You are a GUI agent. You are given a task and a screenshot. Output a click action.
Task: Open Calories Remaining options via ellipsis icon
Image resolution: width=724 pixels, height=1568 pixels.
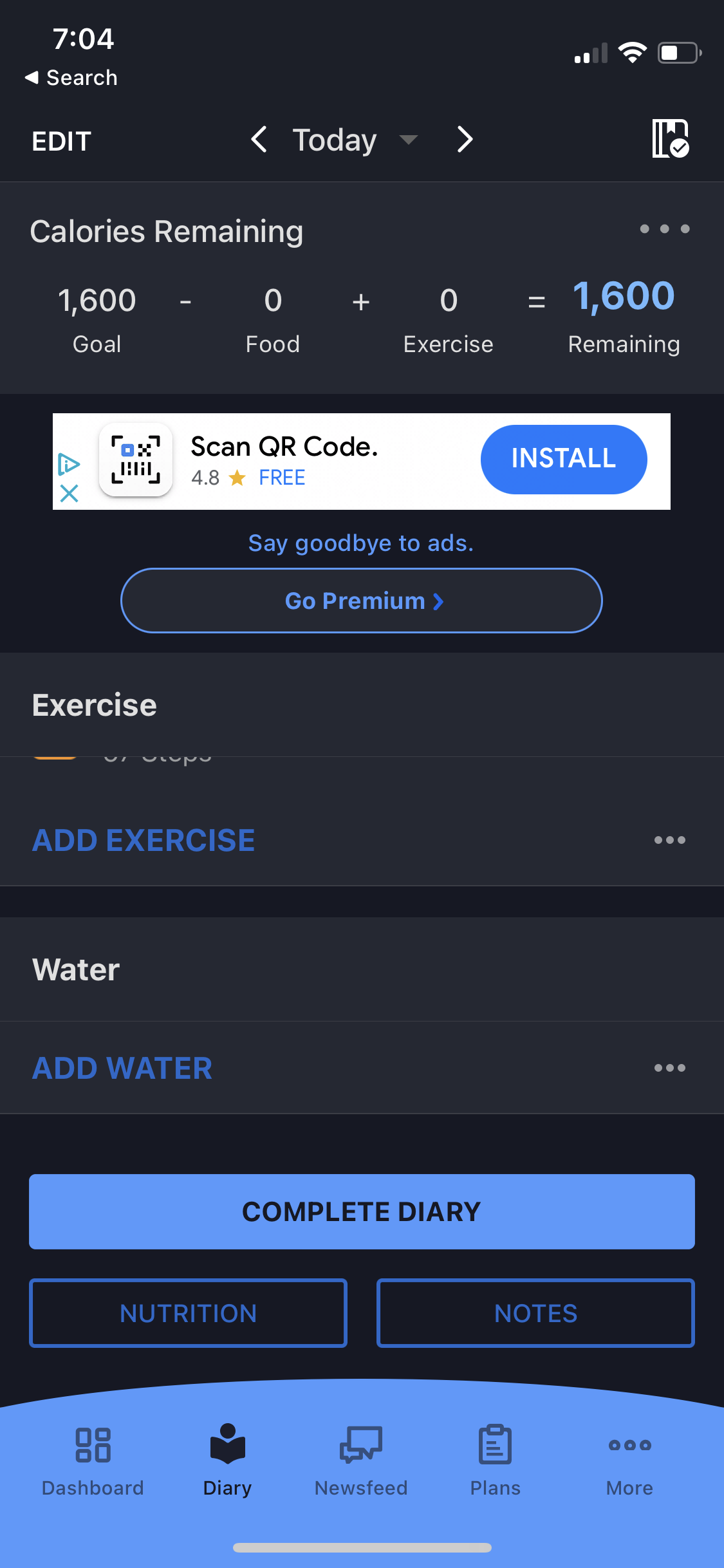665,230
